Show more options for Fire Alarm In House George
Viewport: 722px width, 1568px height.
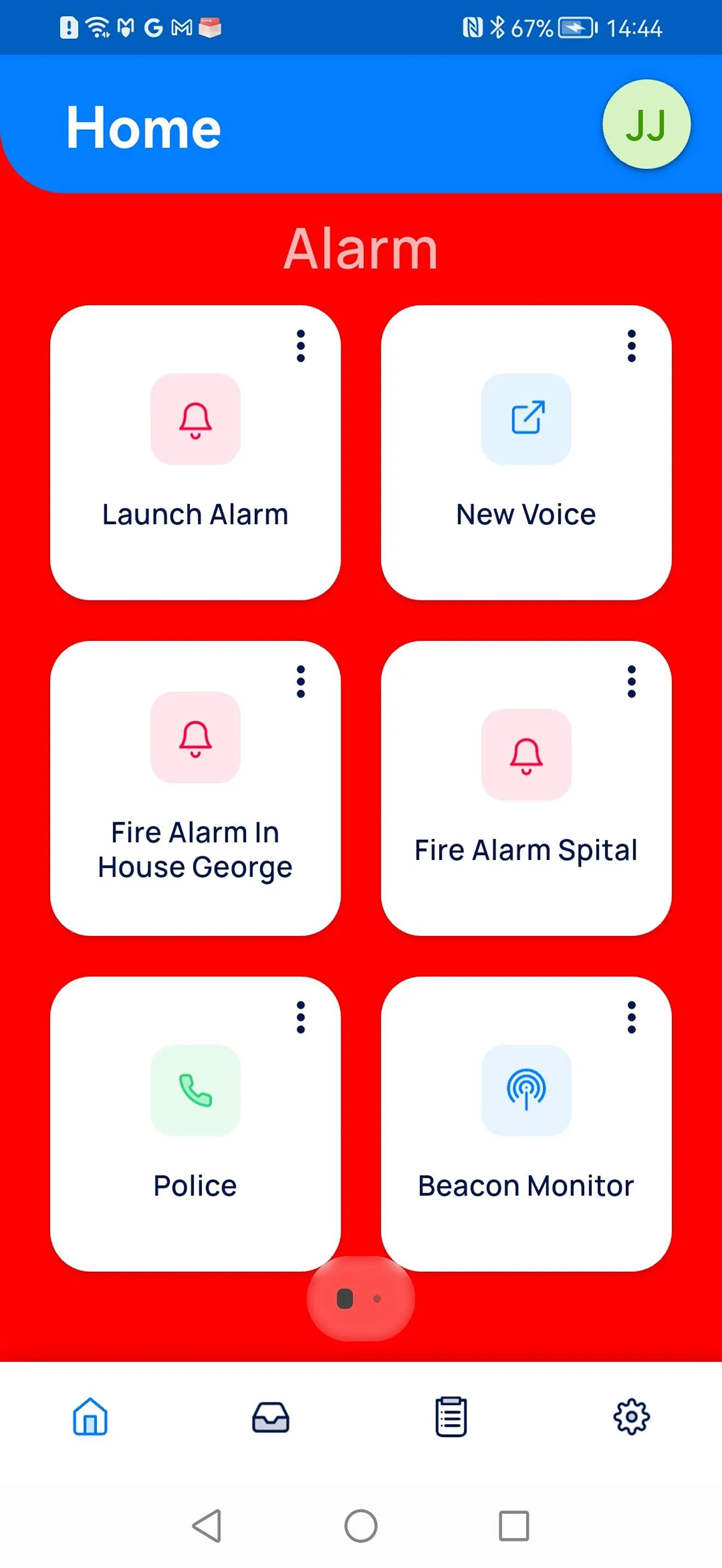tap(300, 682)
